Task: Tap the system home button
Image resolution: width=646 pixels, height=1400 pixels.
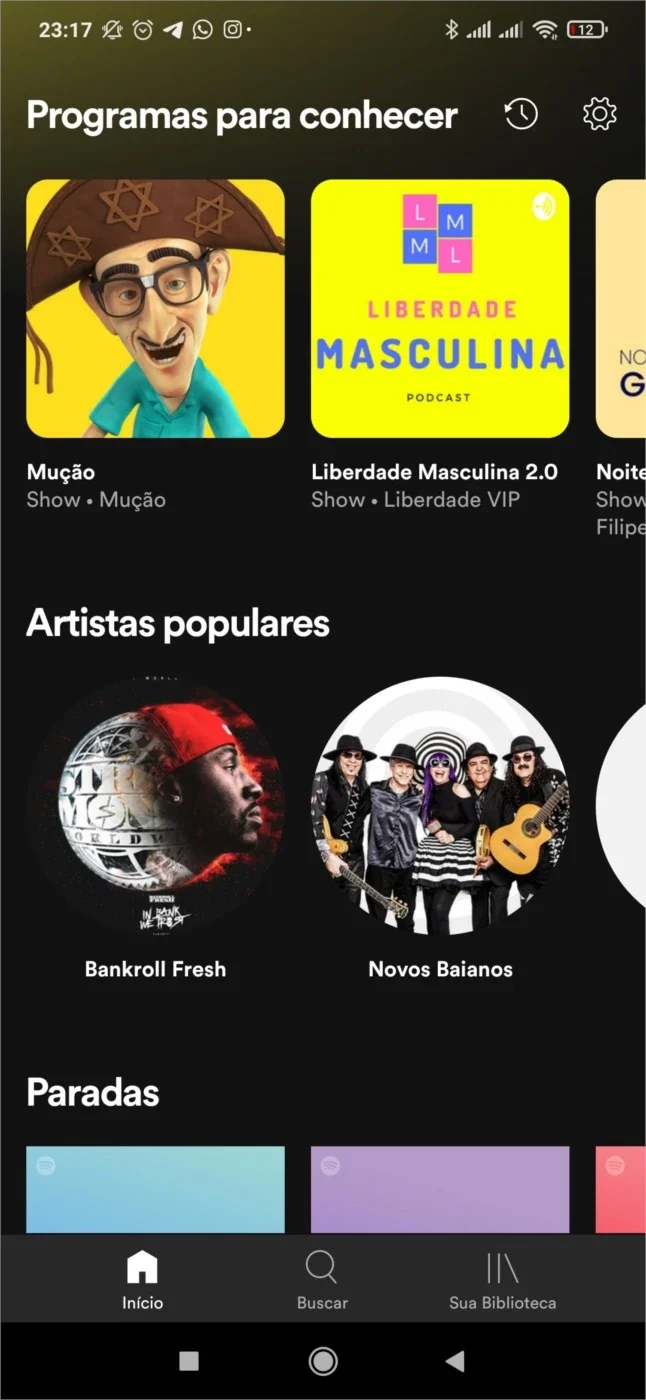Action: tap(323, 1361)
